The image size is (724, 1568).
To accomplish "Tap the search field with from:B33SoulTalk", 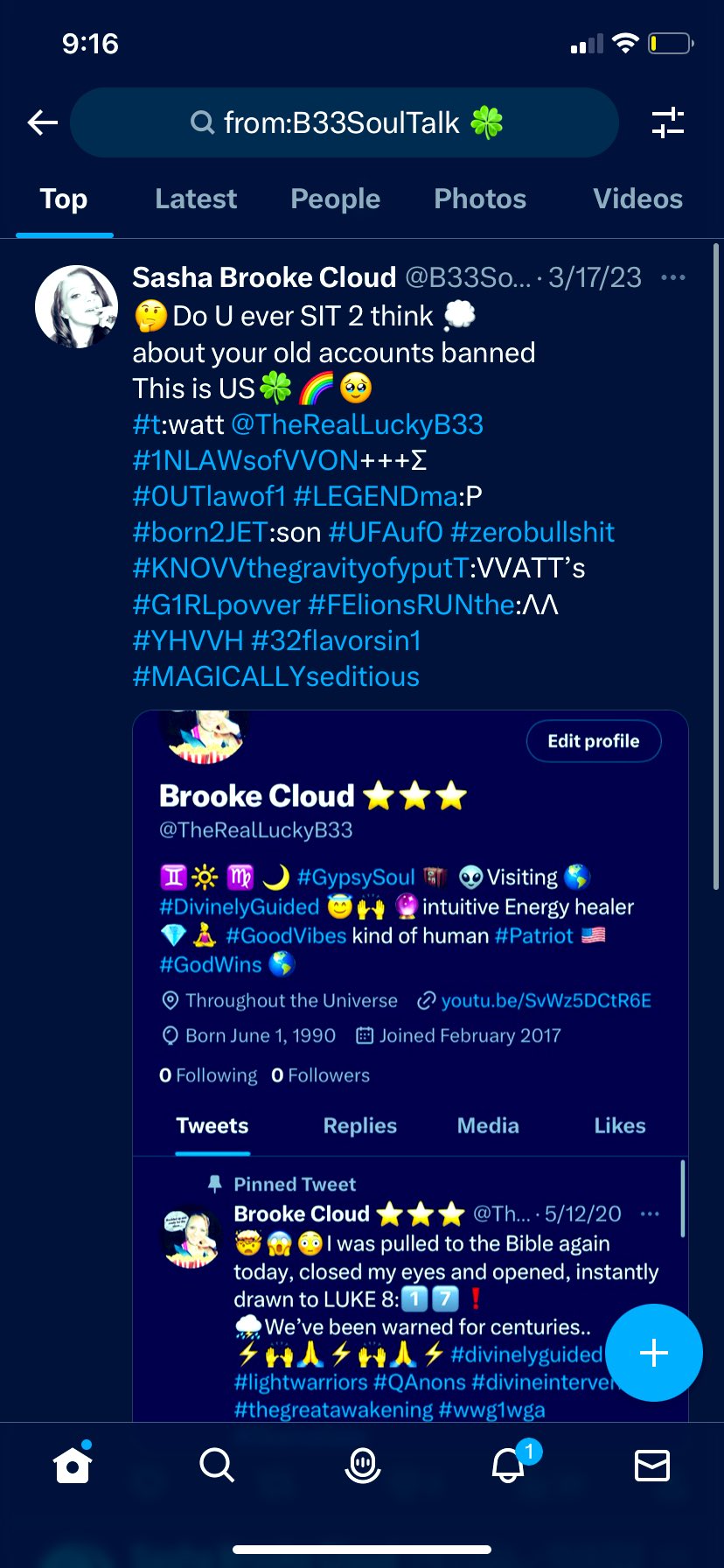I will (x=345, y=122).
